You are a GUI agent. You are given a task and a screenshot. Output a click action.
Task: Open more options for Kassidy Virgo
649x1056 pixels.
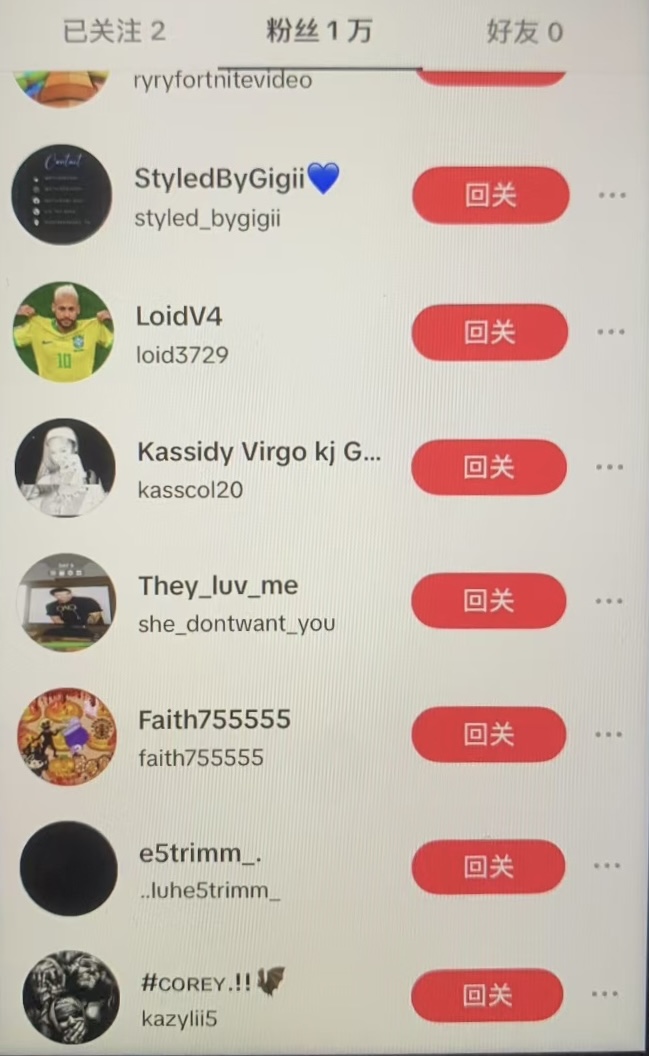tap(609, 467)
